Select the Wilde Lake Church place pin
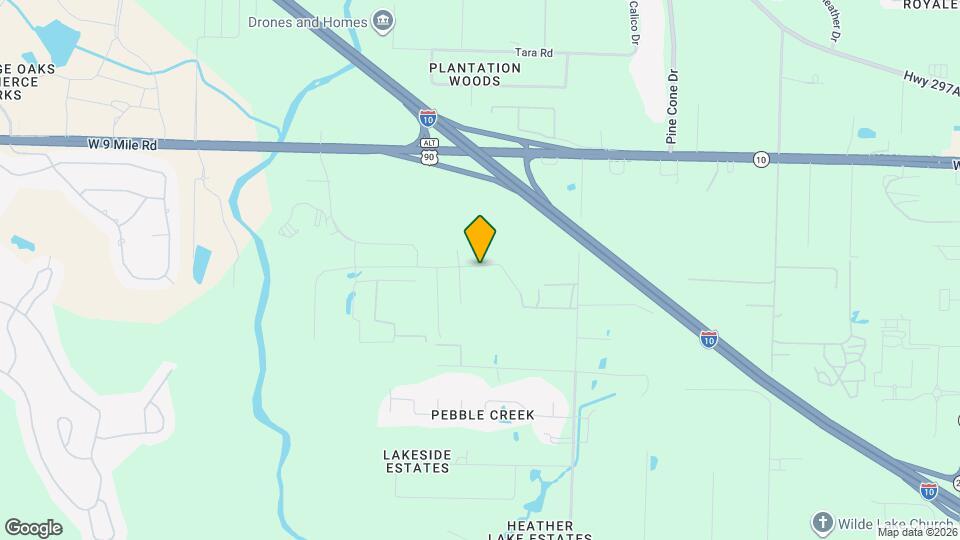 point(821,522)
